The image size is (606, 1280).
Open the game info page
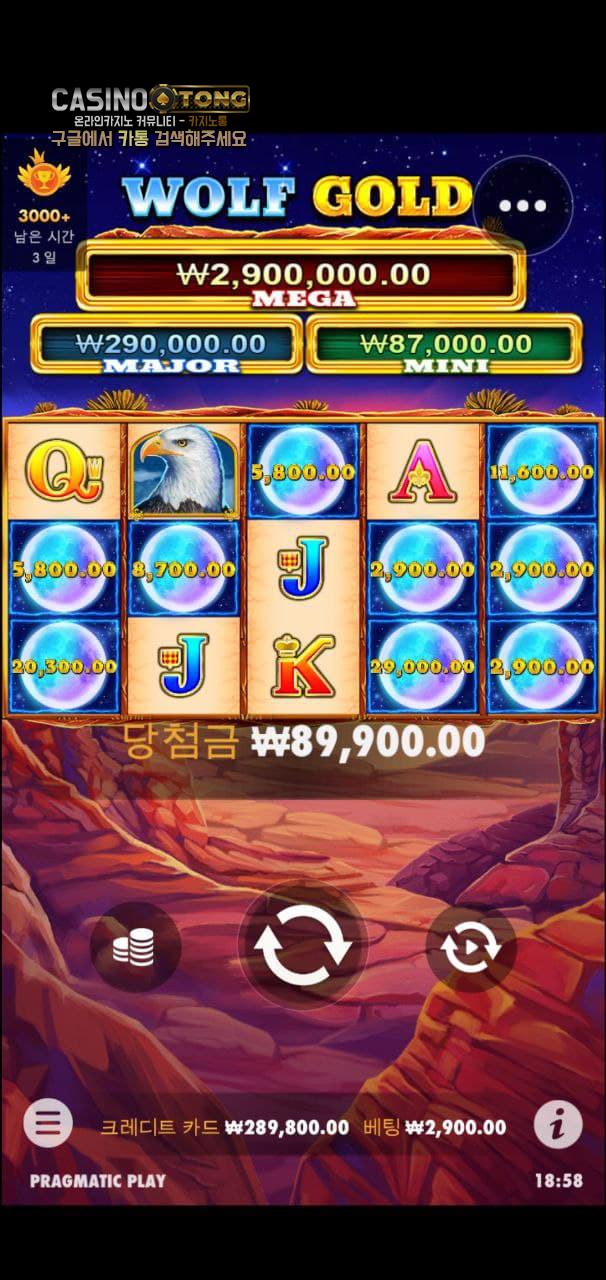pos(557,1126)
